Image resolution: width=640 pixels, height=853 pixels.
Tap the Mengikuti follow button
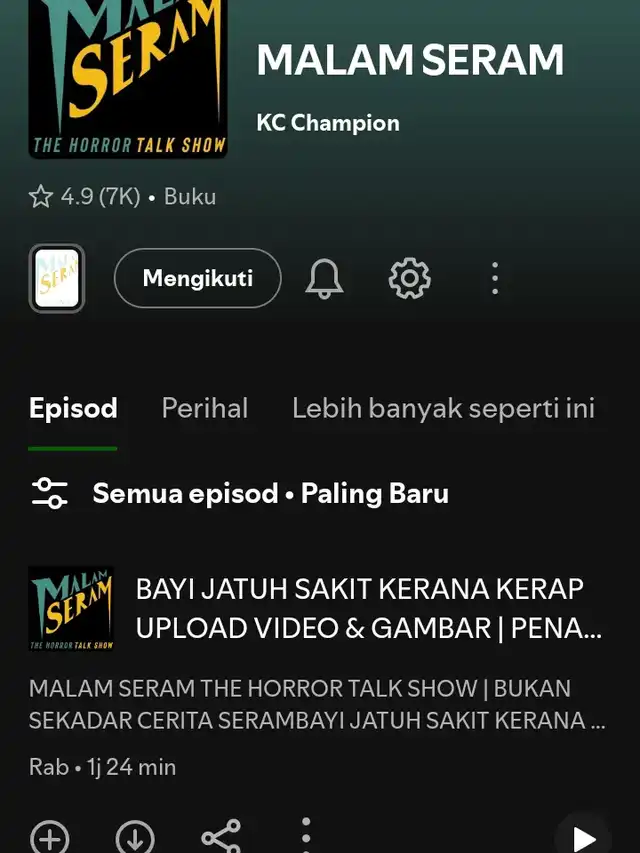(x=198, y=278)
